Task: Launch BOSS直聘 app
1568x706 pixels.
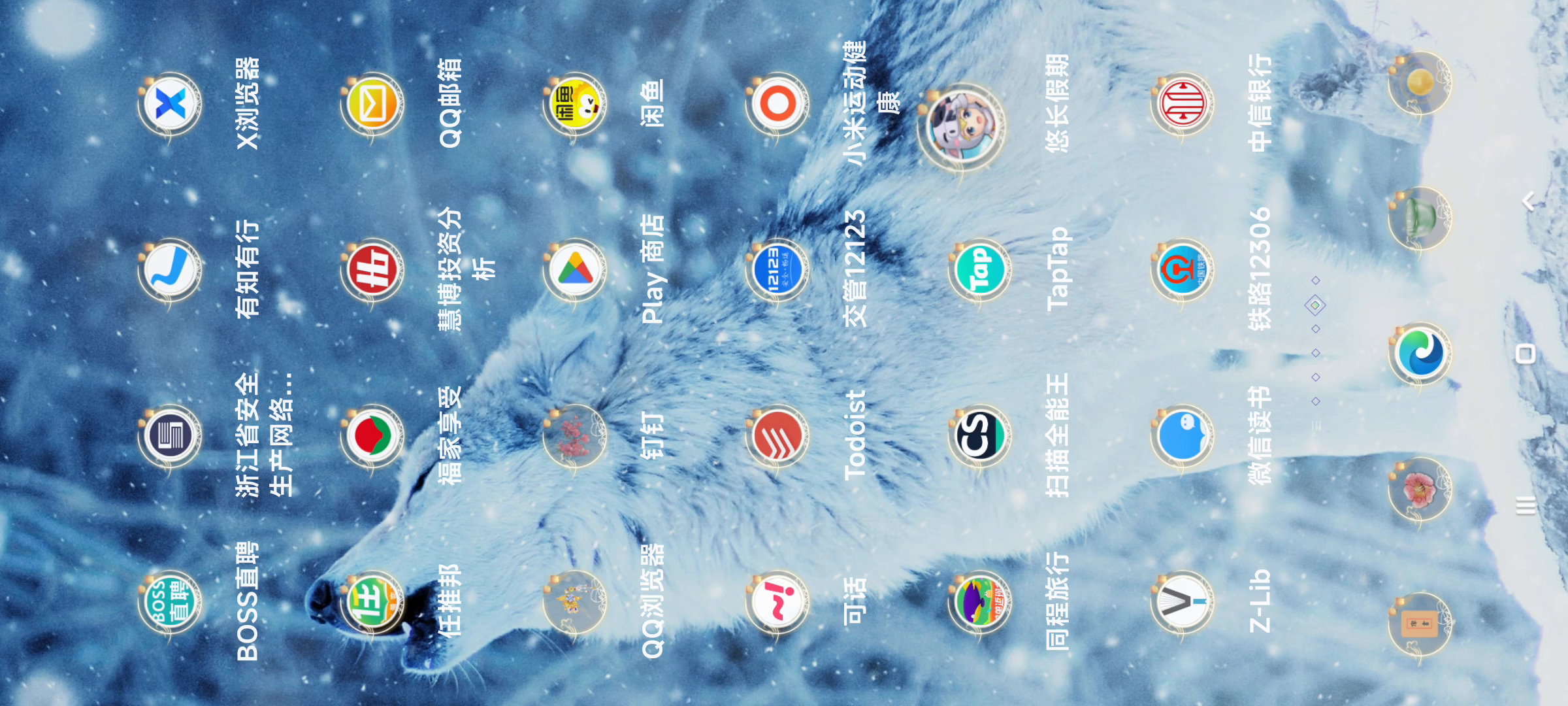Action: (x=170, y=603)
